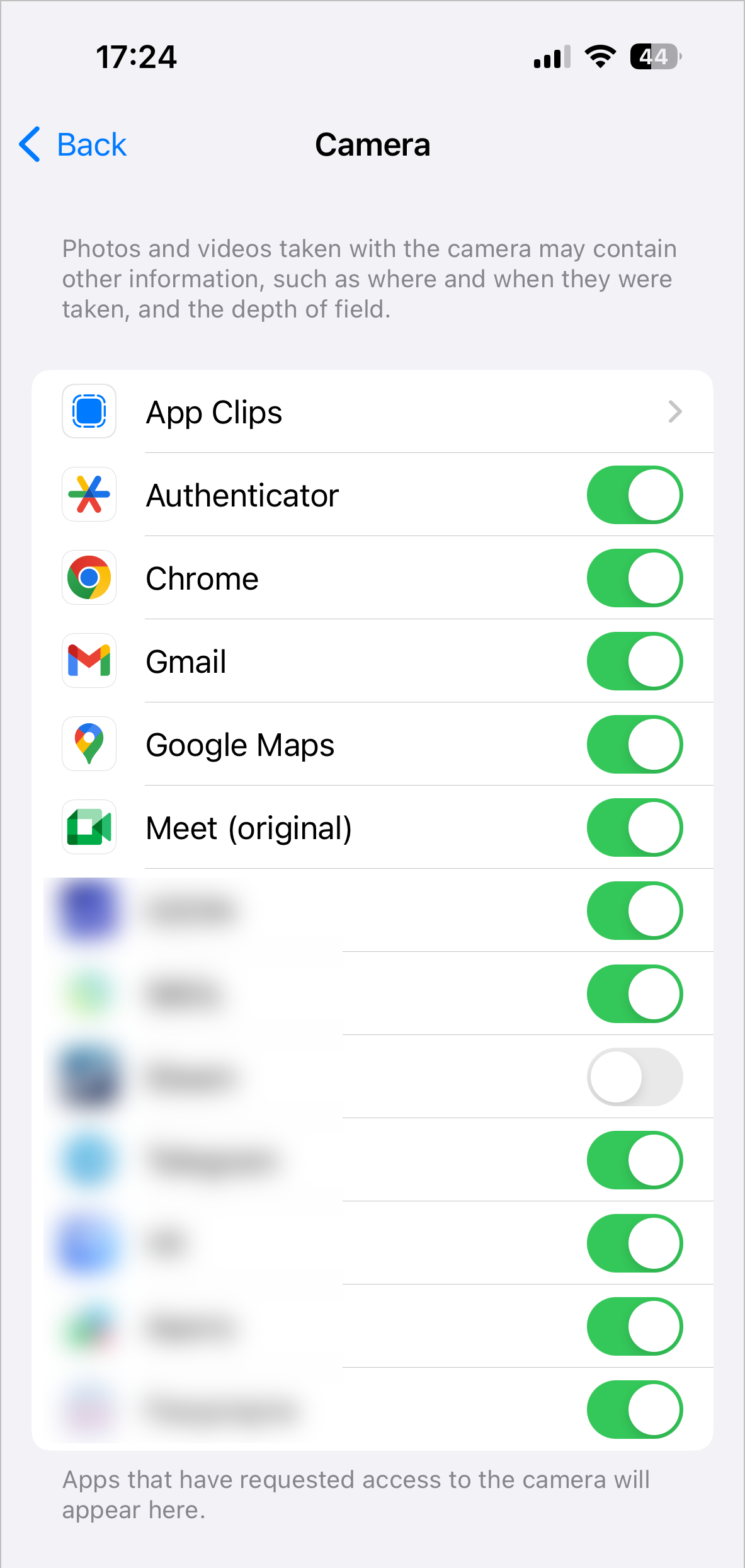Viewport: 745px width, 1568px height.
Task: Disable camera access for Authenticator
Action: (x=634, y=495)
